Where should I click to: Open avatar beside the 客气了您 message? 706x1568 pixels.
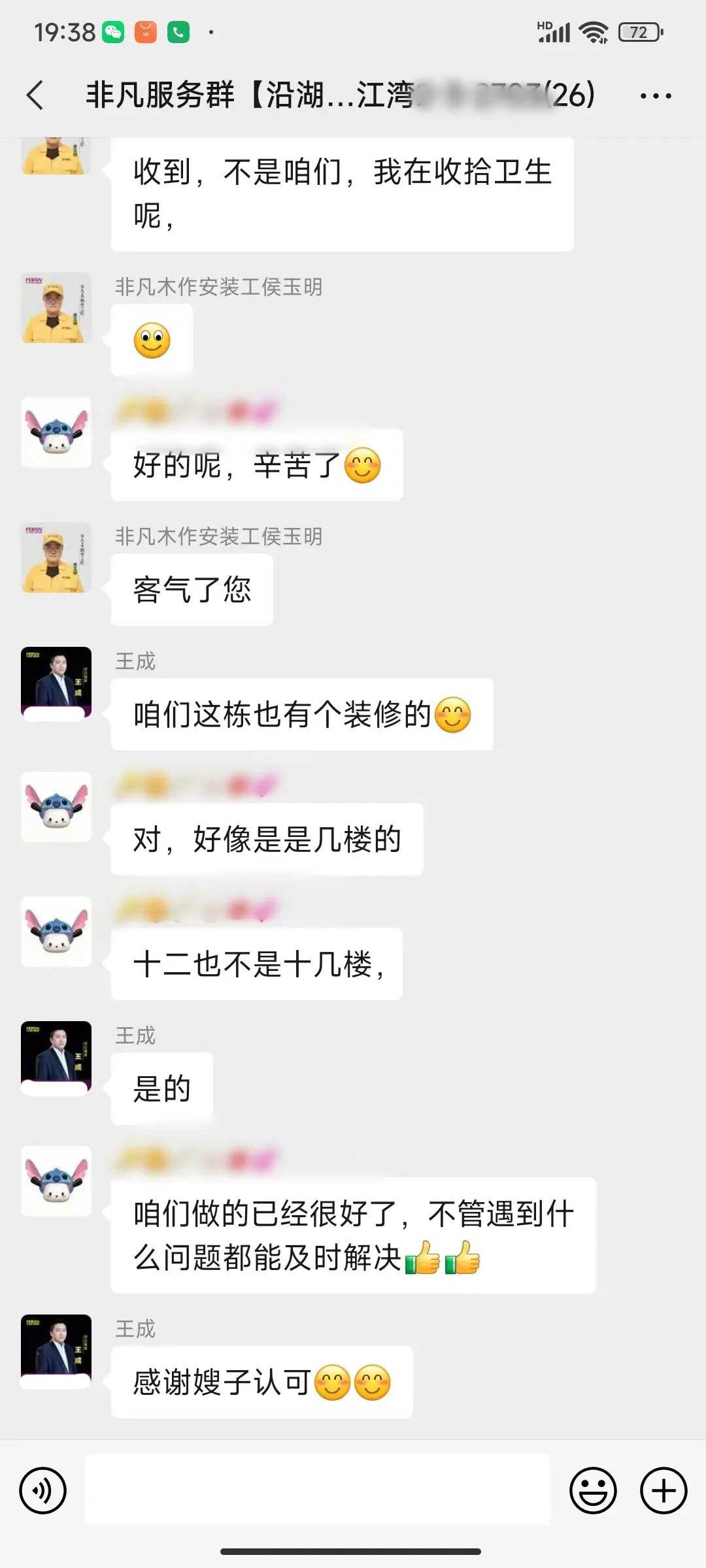pyautogui.click(x=56, y=557)
